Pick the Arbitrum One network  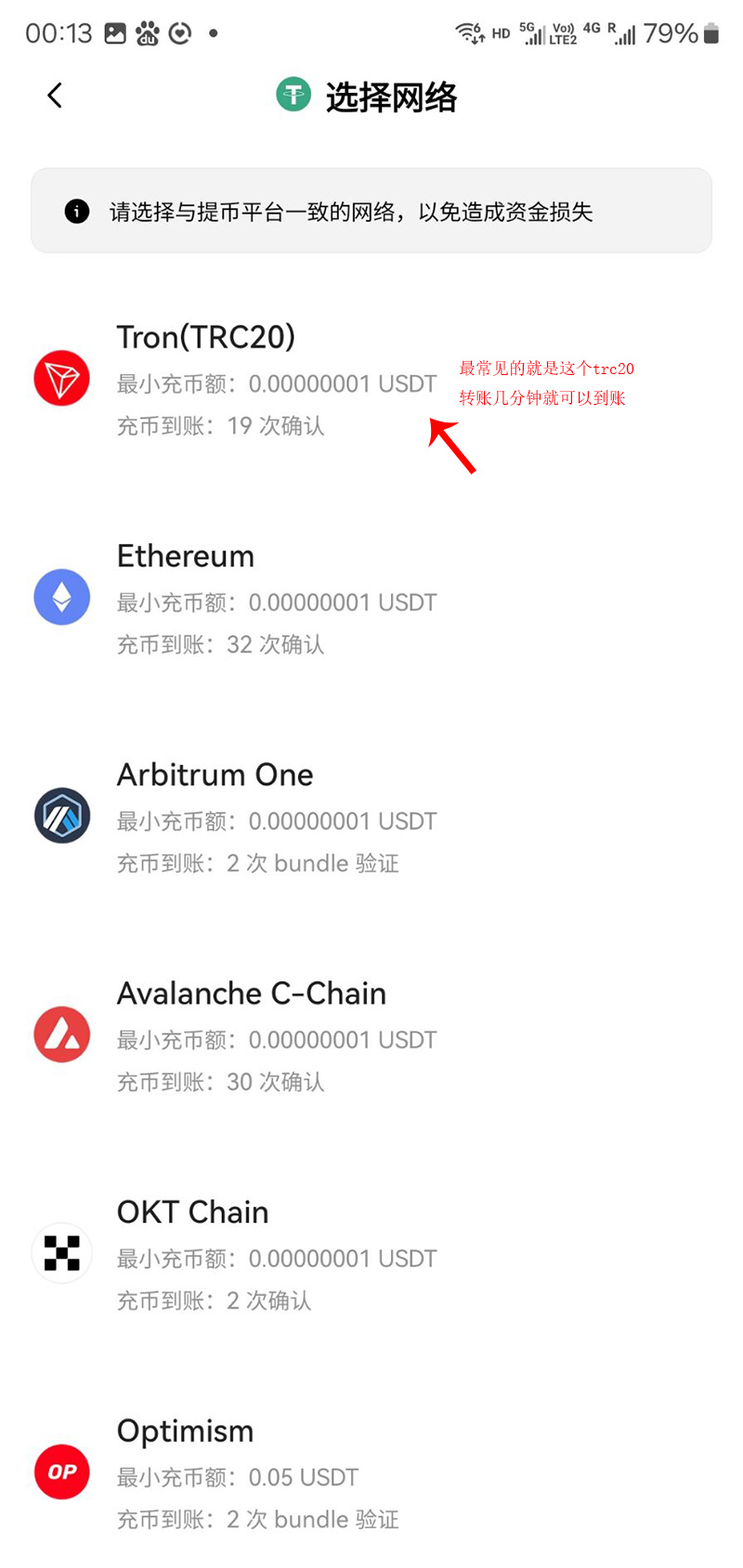(x=215, y=775)
